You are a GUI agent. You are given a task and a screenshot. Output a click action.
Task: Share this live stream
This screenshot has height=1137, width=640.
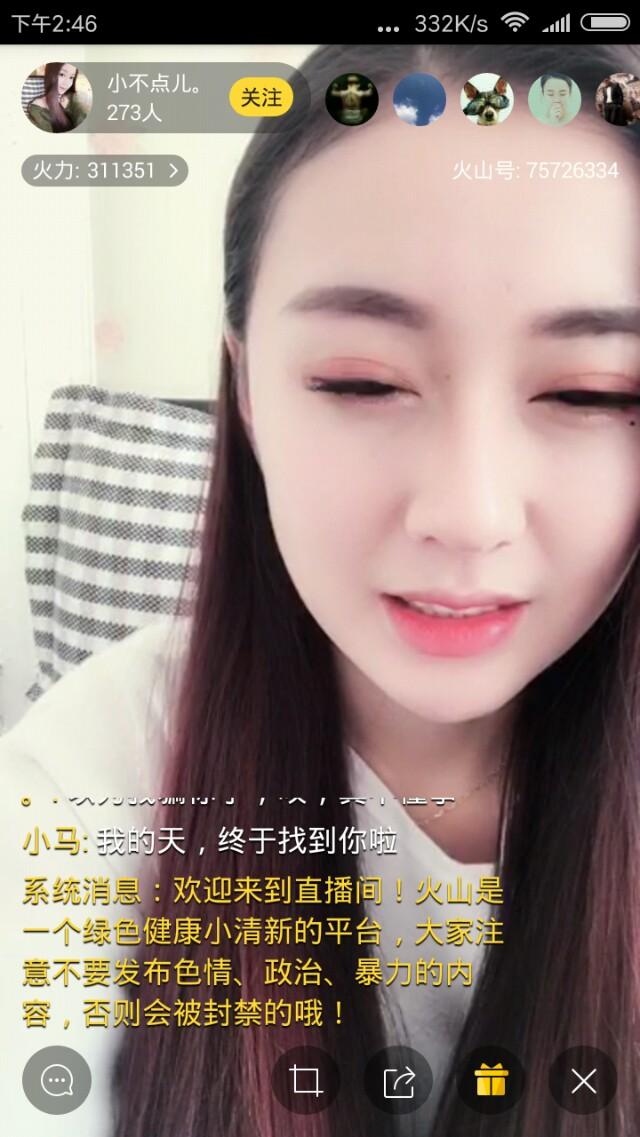pos(398,1080)
